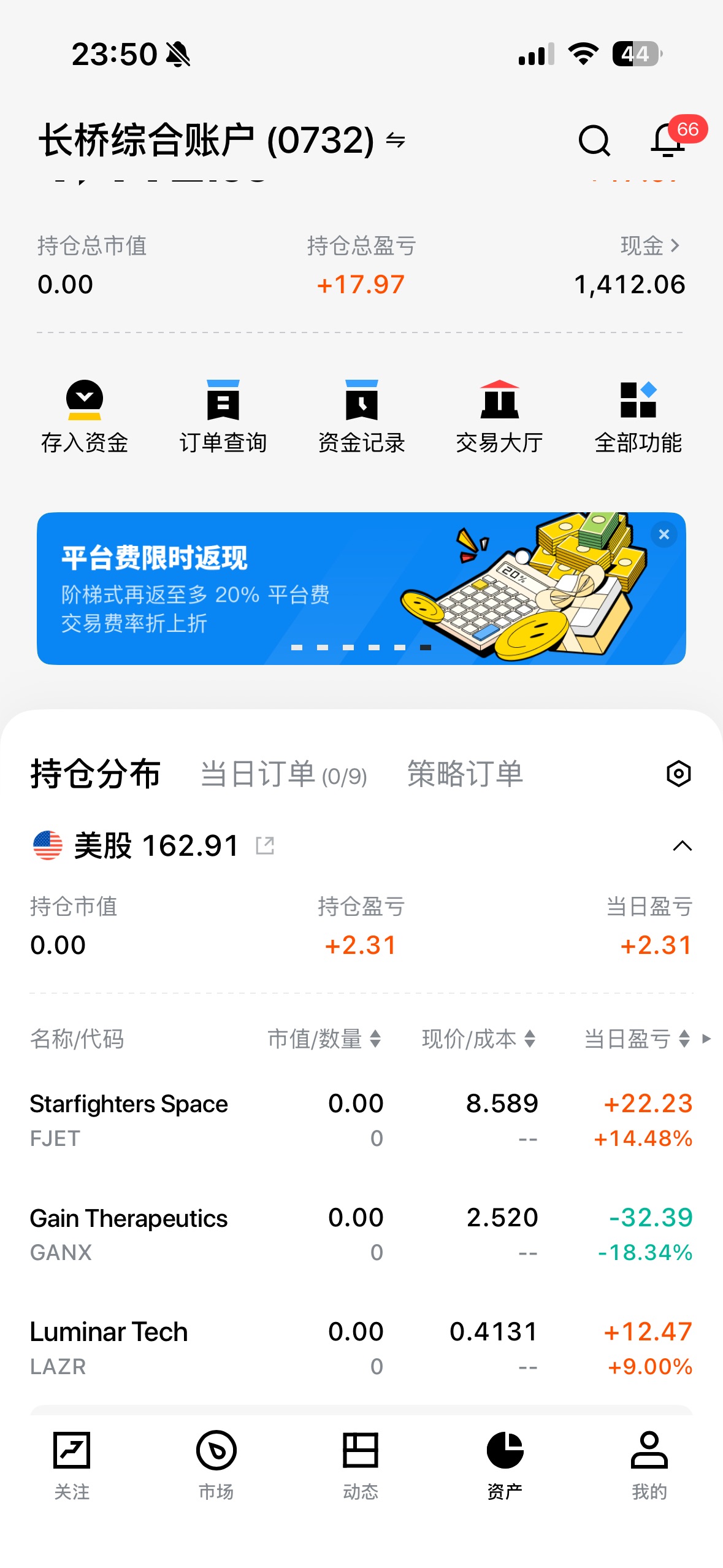Open 全部功能 all functions
Screen dimensions: 723x1568
click(638, 417)
